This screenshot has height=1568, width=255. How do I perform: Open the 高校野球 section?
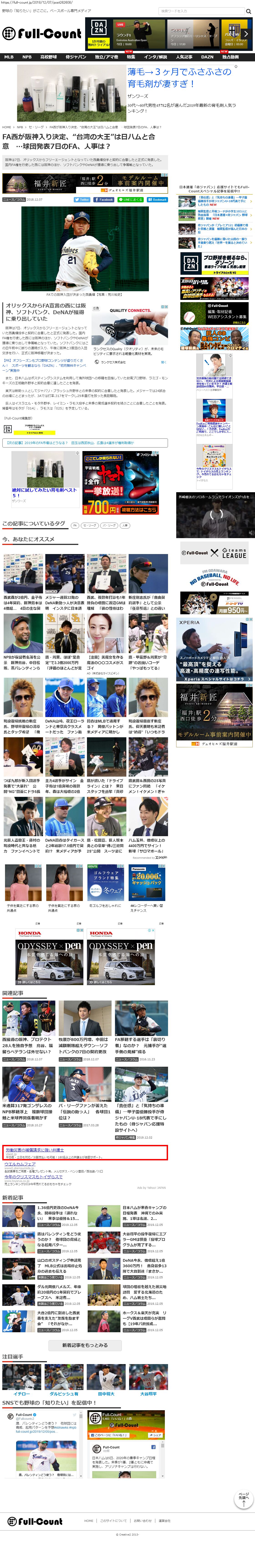tap(48, 57)
